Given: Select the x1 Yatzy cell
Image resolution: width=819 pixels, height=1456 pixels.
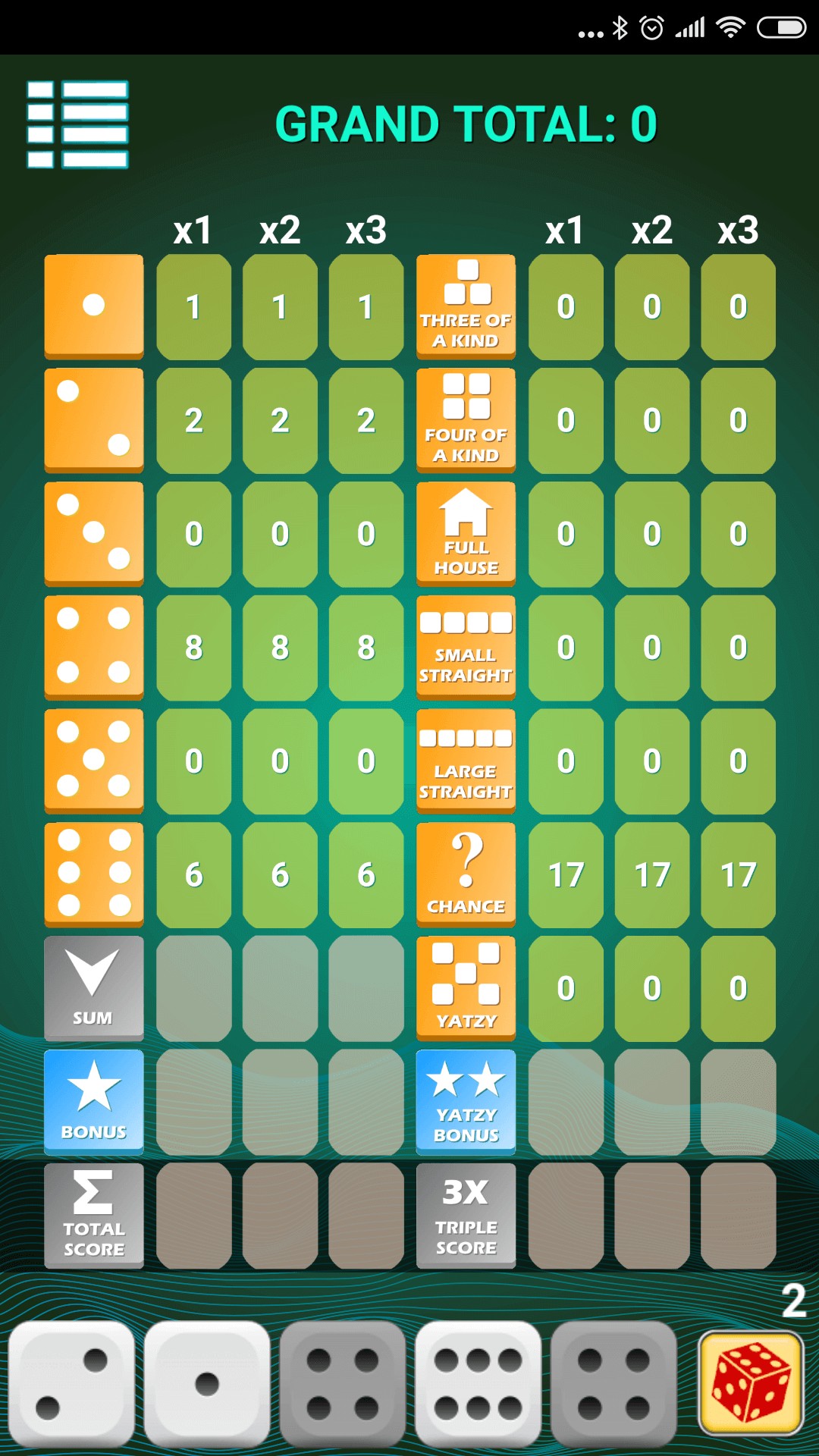Looking at the screenshot, I should [x=566, y=988].
